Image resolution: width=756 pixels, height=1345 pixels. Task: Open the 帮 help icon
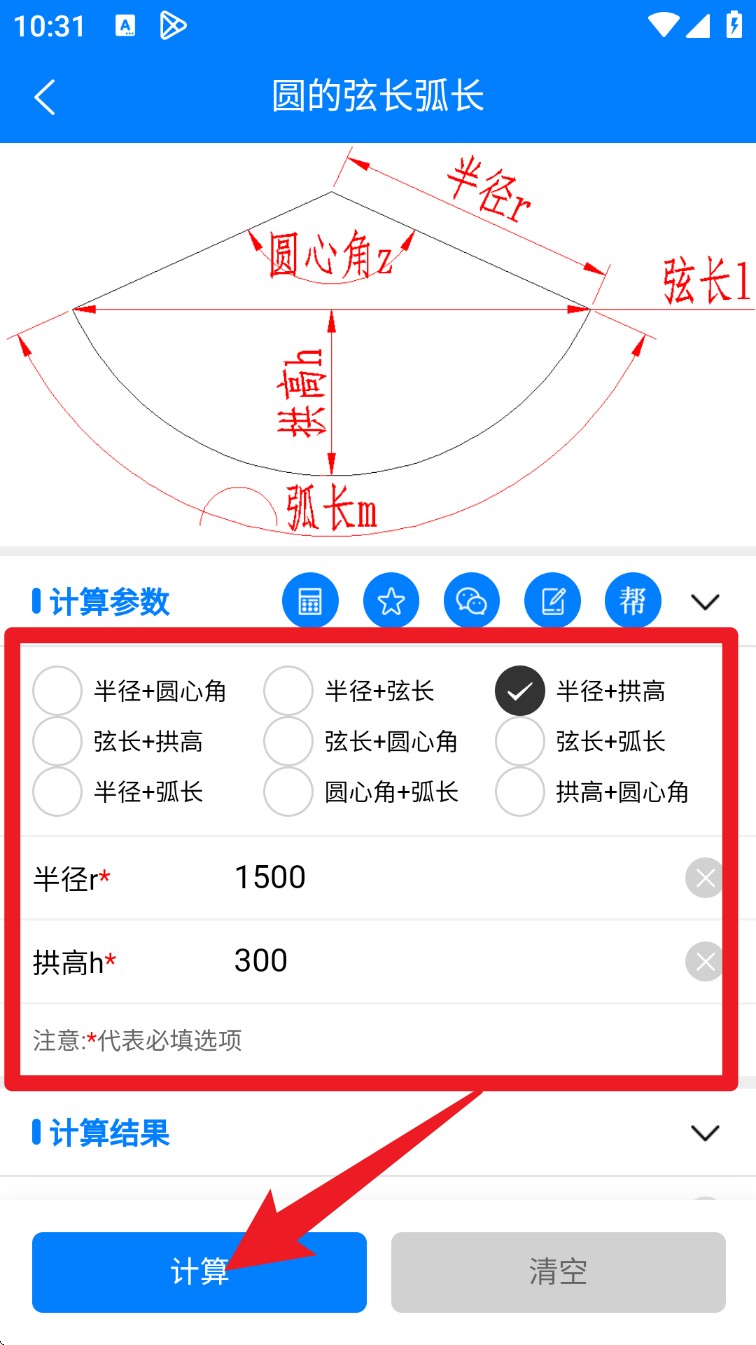632,601
